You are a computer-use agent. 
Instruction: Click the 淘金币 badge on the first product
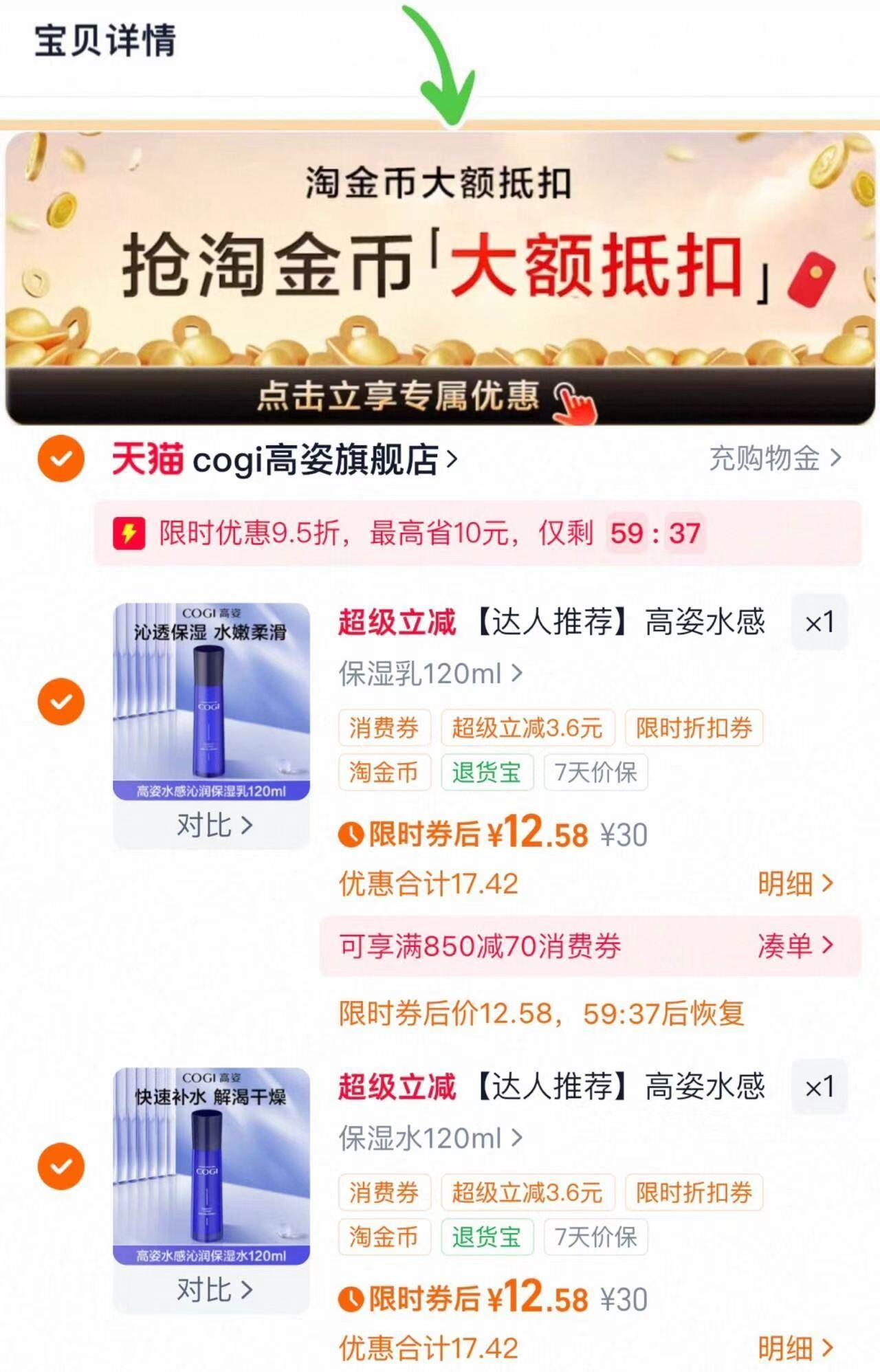click(385, 772)
